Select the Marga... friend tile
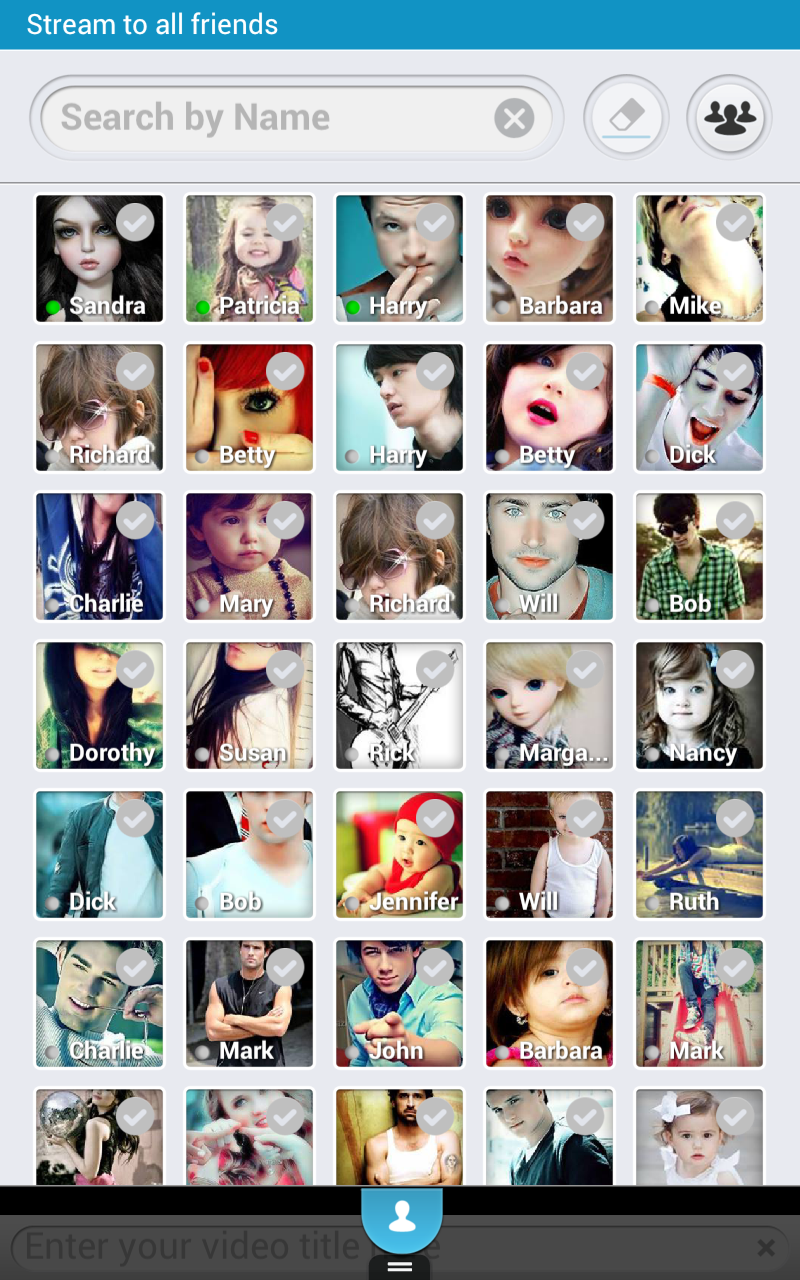The width and height of the screenshot is (800, 1280). tap(549, 705)
